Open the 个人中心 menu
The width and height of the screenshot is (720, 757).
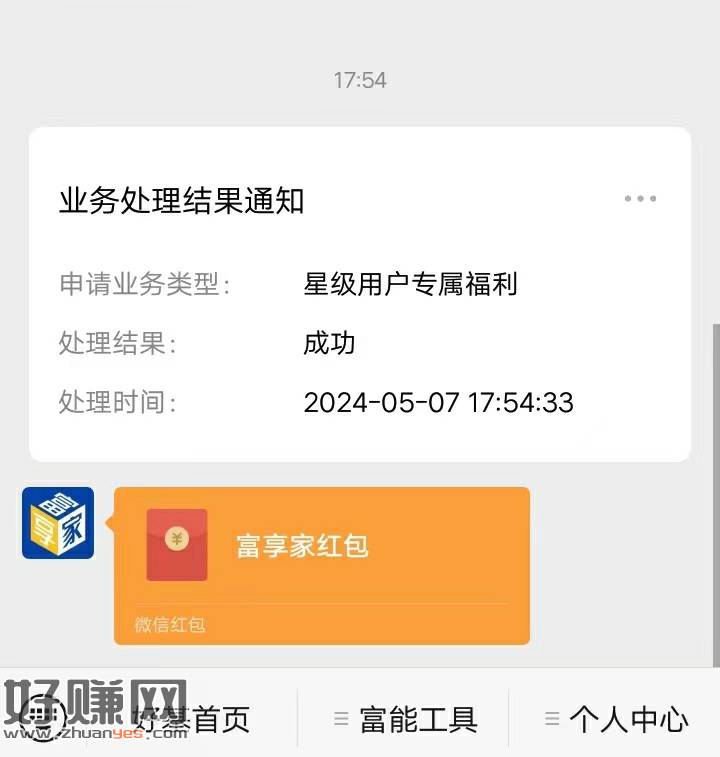coord(617,718)
